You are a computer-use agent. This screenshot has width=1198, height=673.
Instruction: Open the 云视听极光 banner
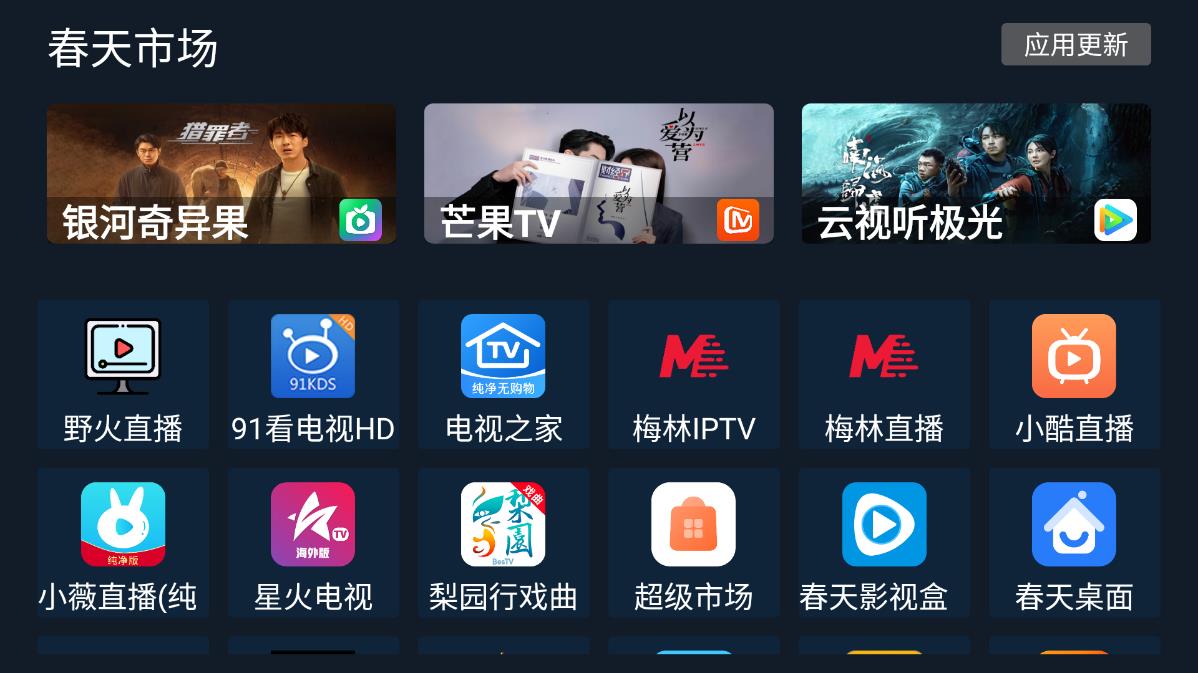pos(976,174)
